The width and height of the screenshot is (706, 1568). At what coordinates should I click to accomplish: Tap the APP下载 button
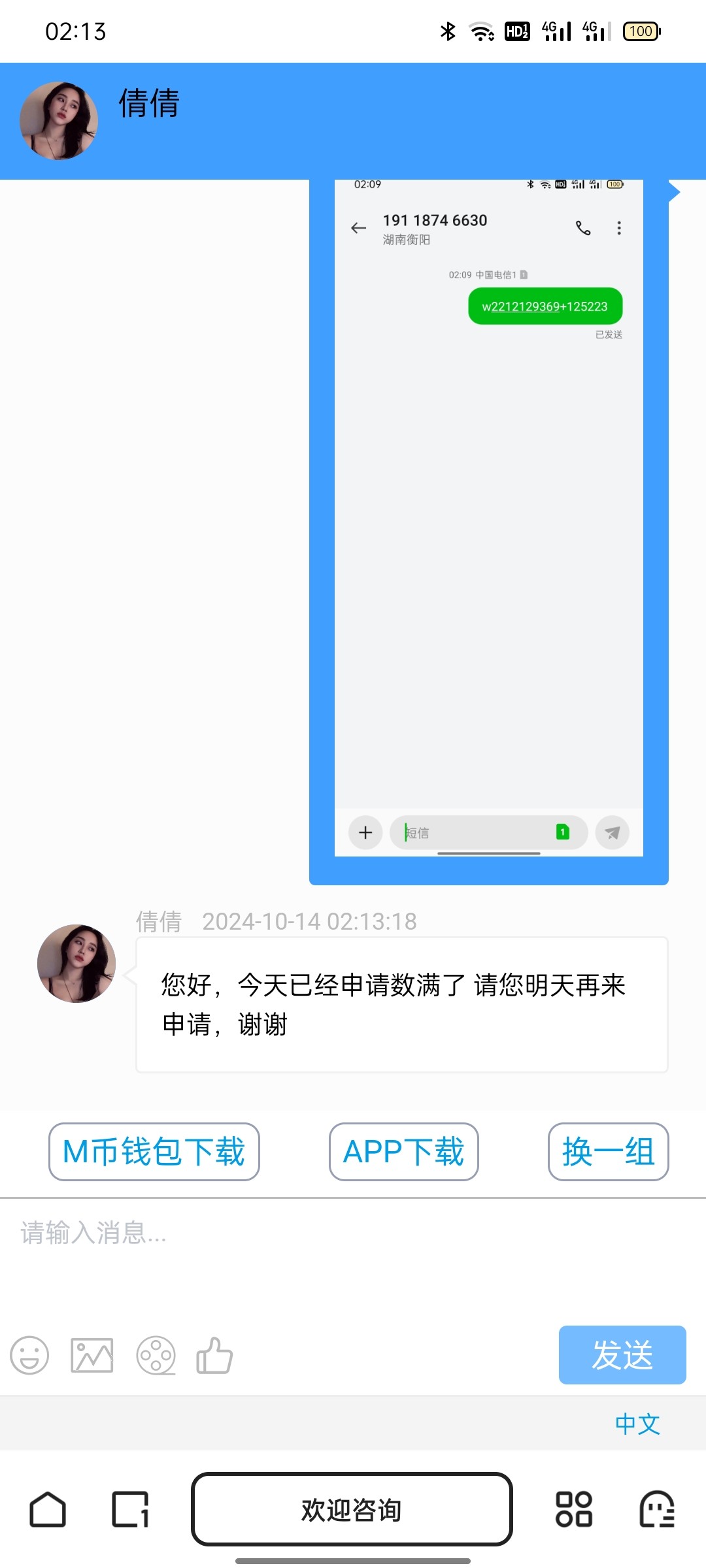click(x=403, y=1151)
